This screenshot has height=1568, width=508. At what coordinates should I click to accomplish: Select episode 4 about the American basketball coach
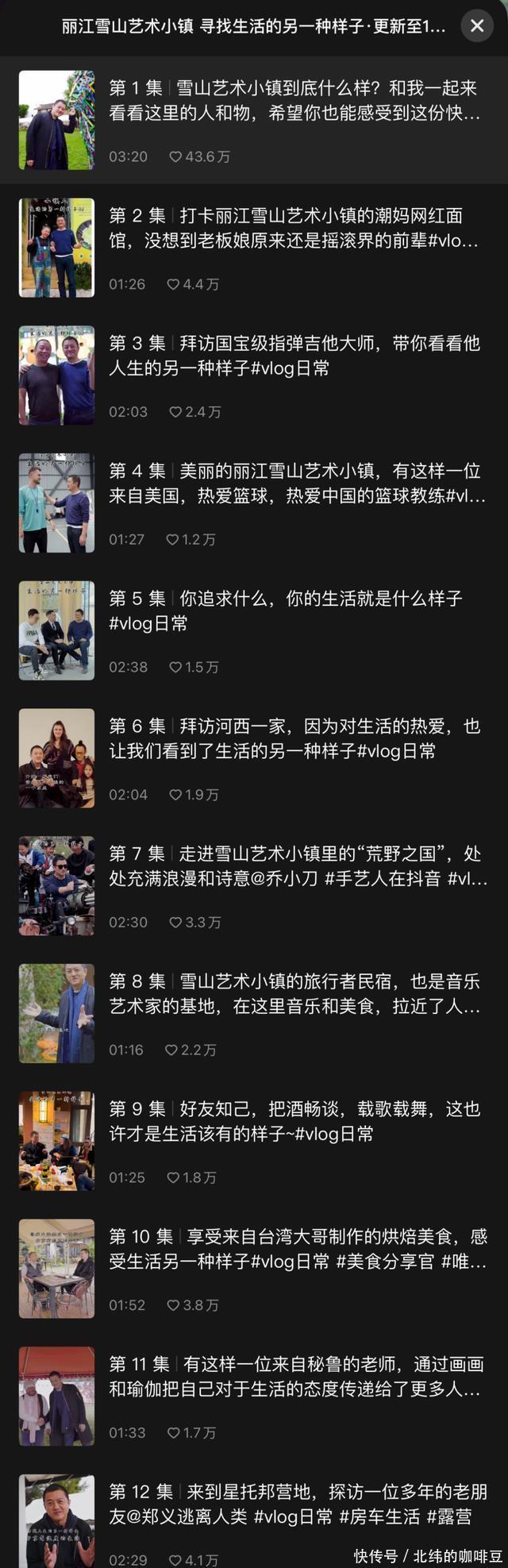coord(254,503)
